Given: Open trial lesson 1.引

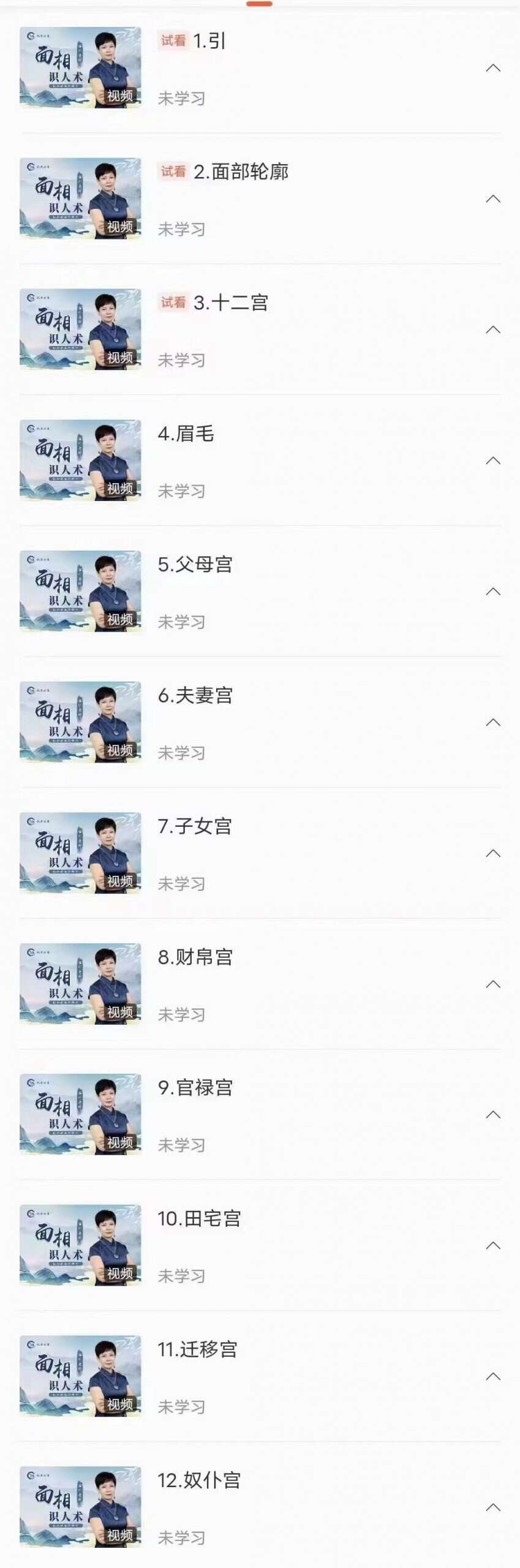Looking at the screenshot, I should [209, 41].
